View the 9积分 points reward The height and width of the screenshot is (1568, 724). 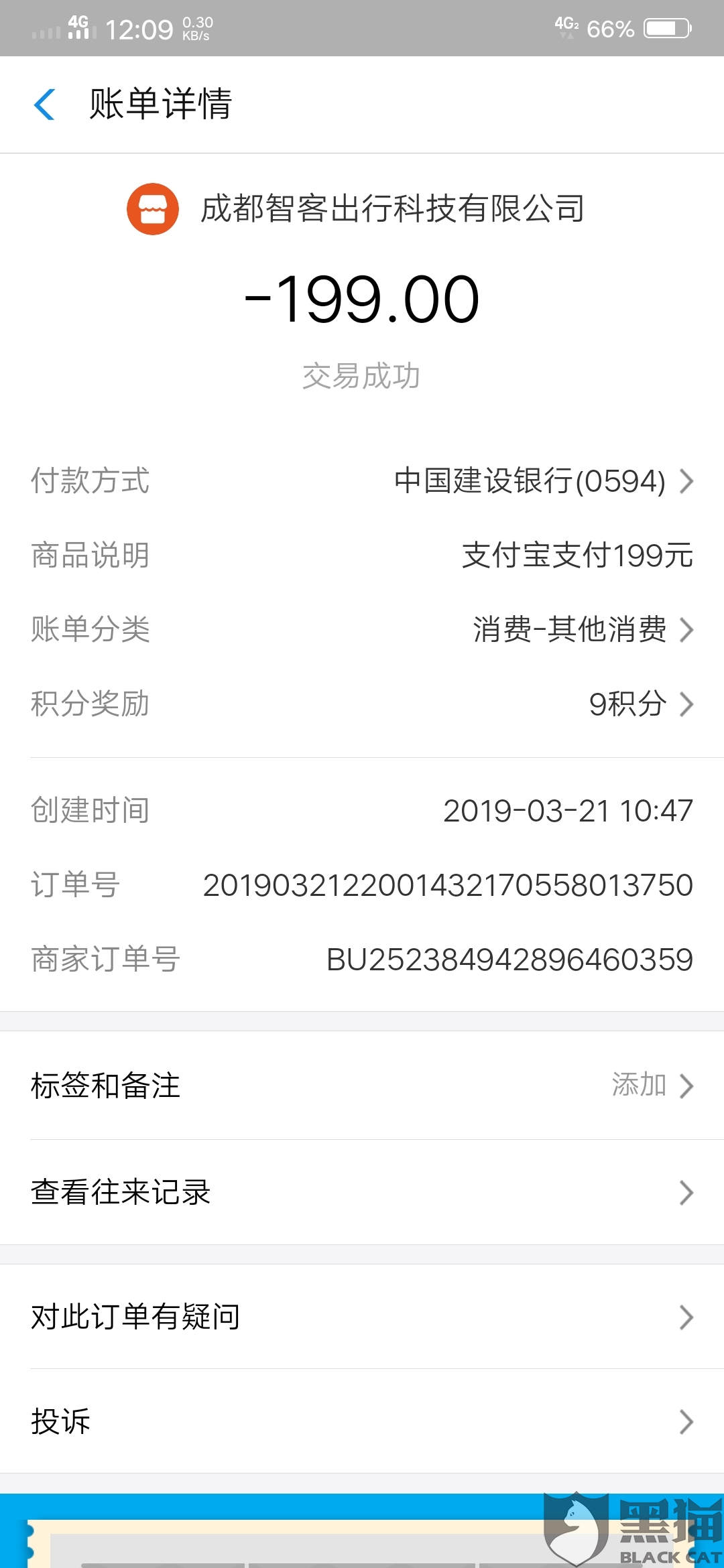(640, 704)
